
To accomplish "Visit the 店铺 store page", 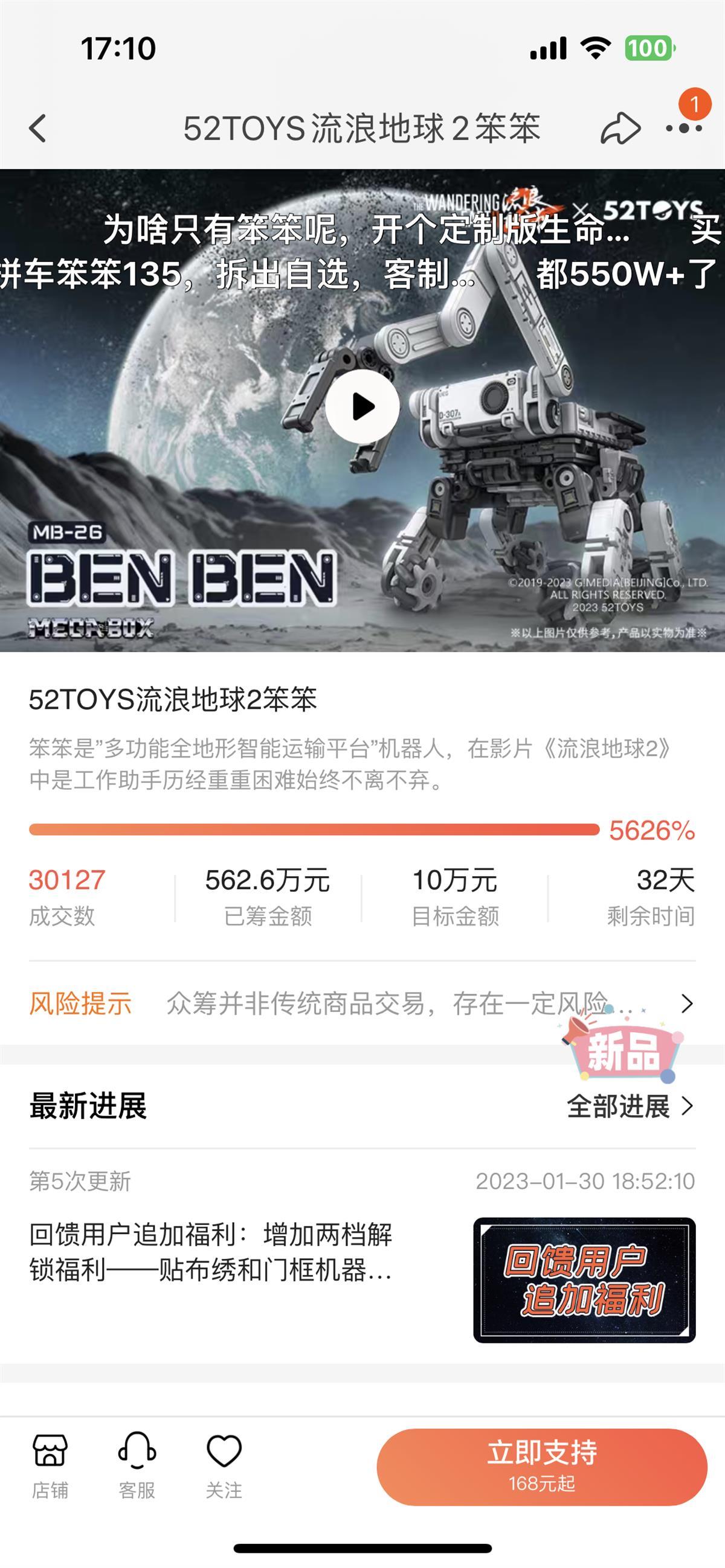I will [50, 1466].
